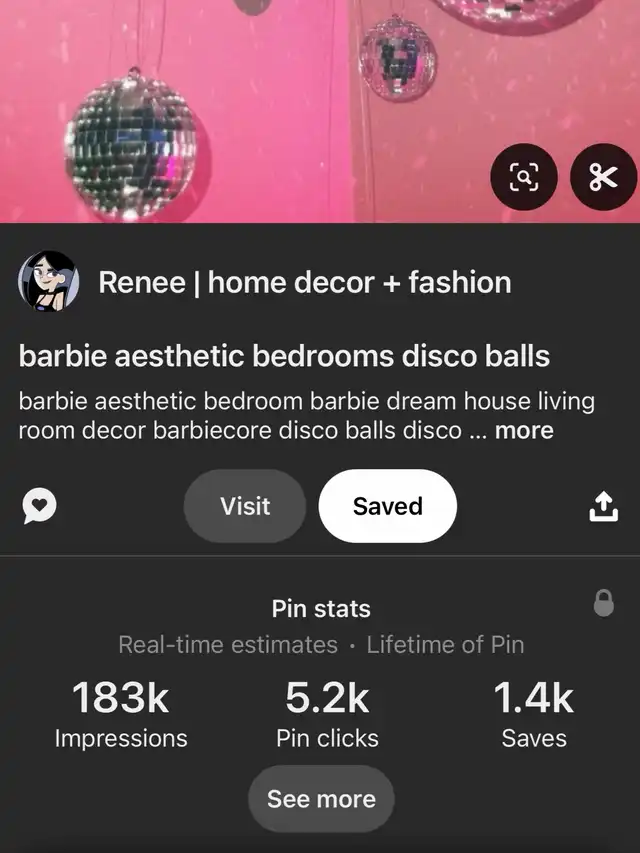640x853 pixels.
Task: Tap the Saved button
Action: pos(387,506)
